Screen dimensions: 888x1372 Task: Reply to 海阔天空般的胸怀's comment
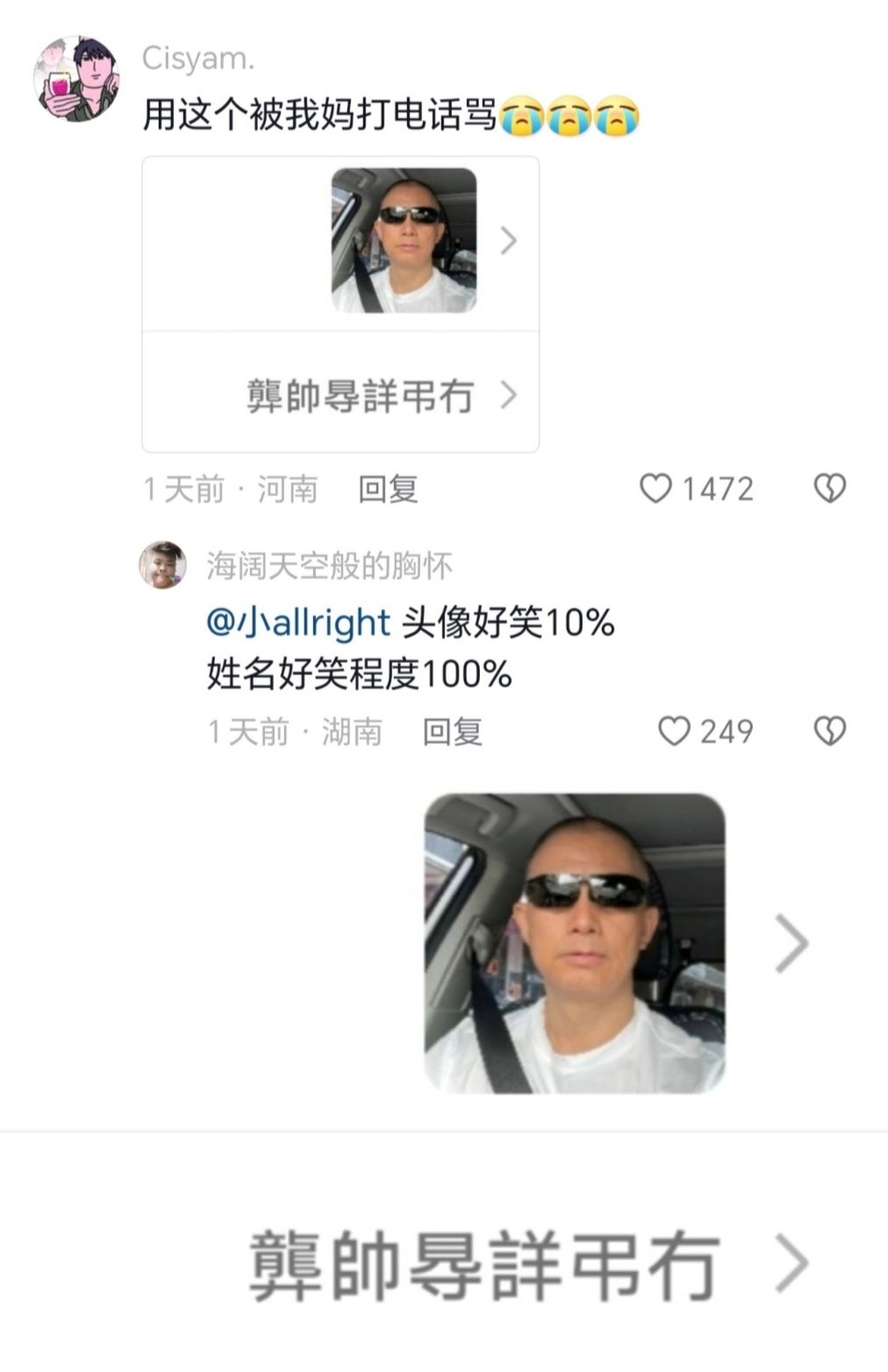pos(452,732)
